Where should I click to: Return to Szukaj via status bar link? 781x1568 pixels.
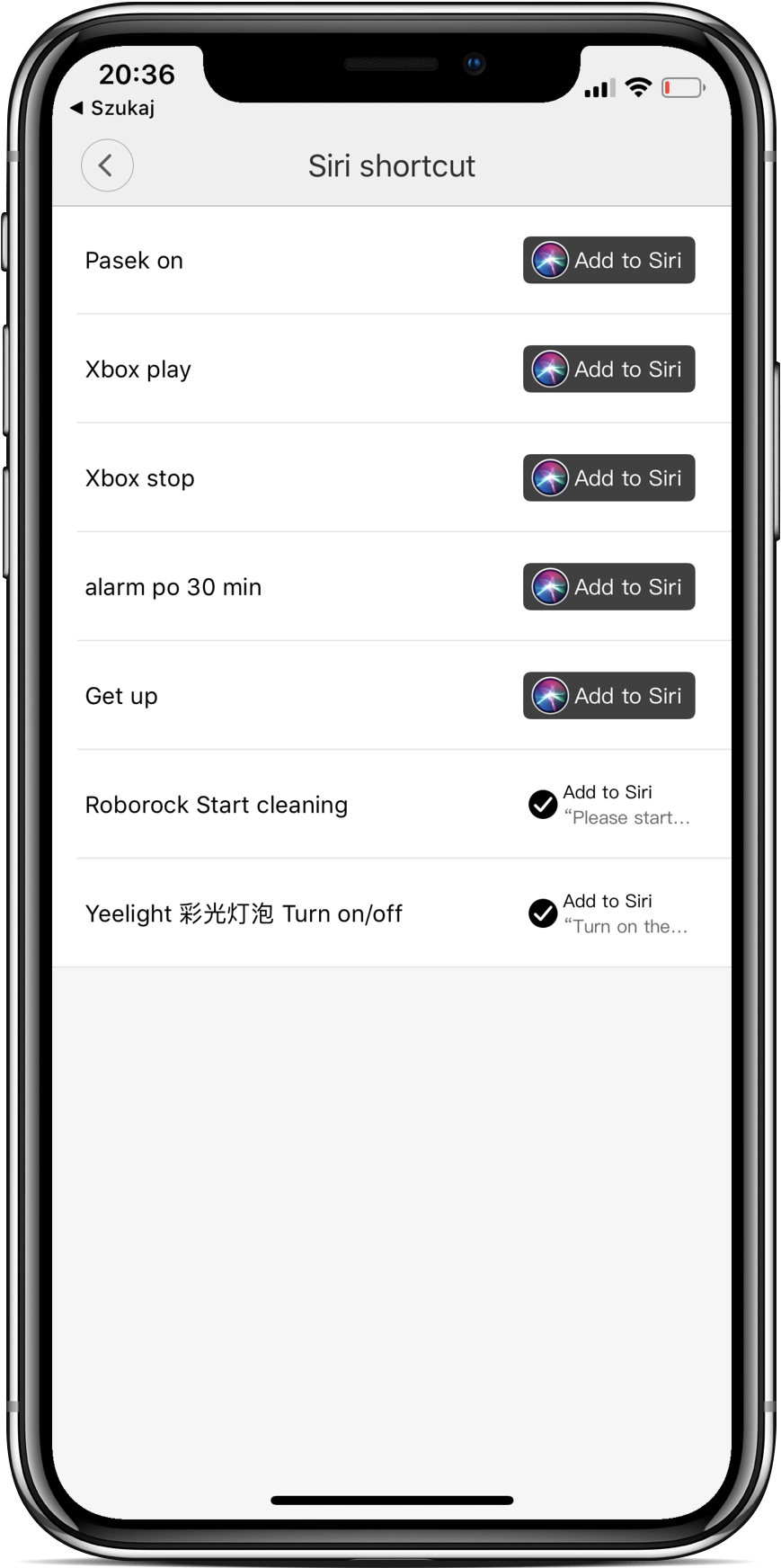[x=113, y=108]
